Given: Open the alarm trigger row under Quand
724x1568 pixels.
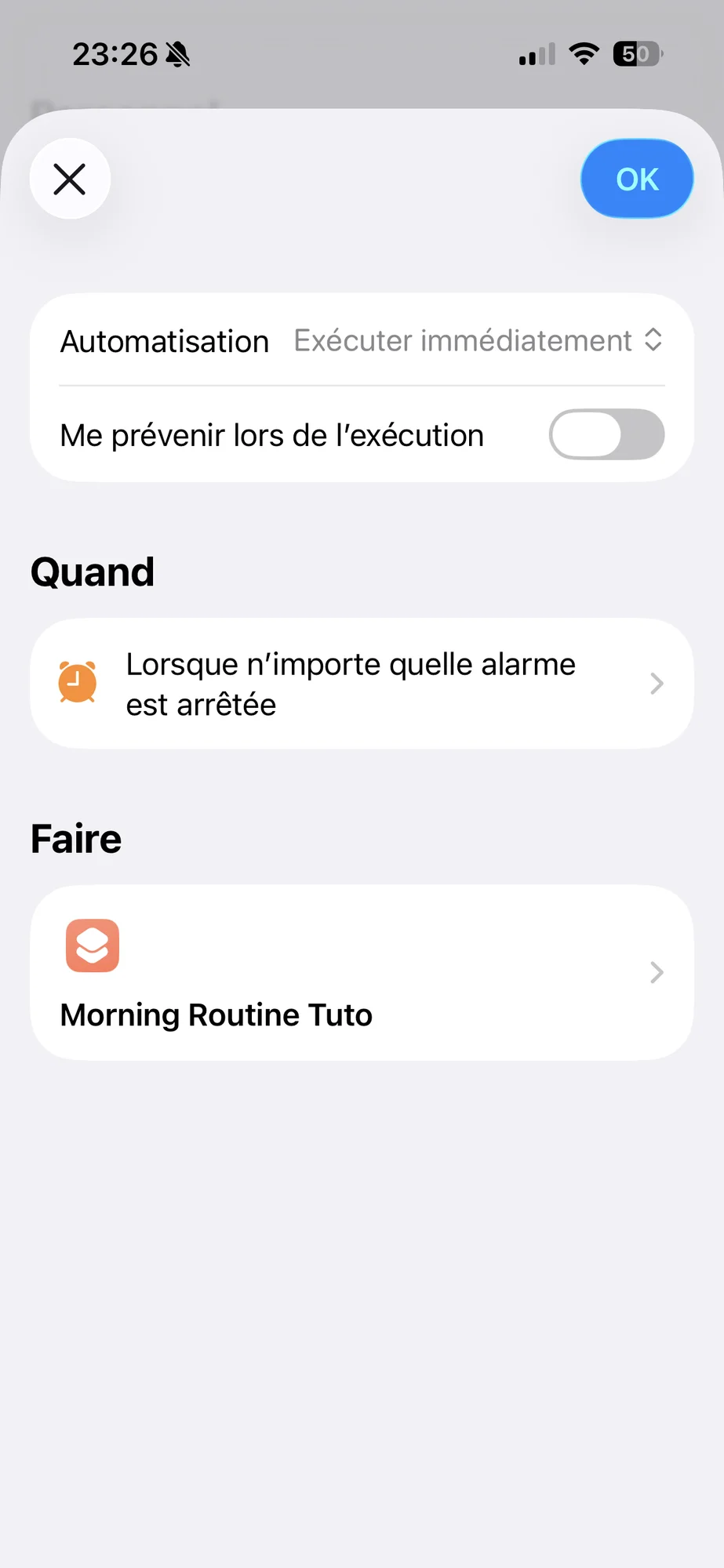Looking at the screenshot, I should point(362,684).
